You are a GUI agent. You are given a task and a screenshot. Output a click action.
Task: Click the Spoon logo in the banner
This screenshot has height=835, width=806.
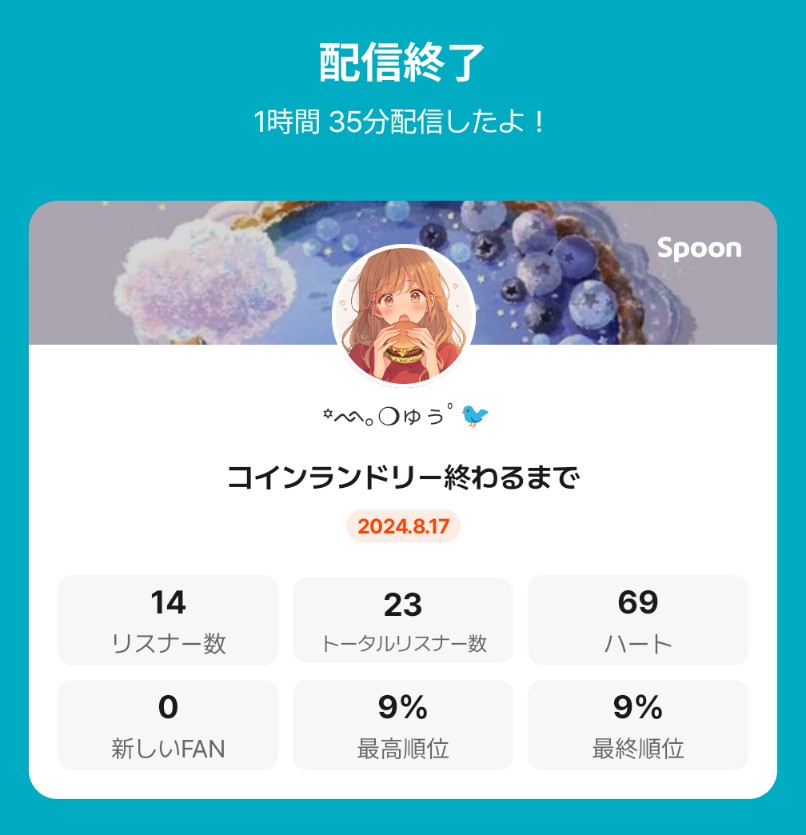click(x=700, y=249)
